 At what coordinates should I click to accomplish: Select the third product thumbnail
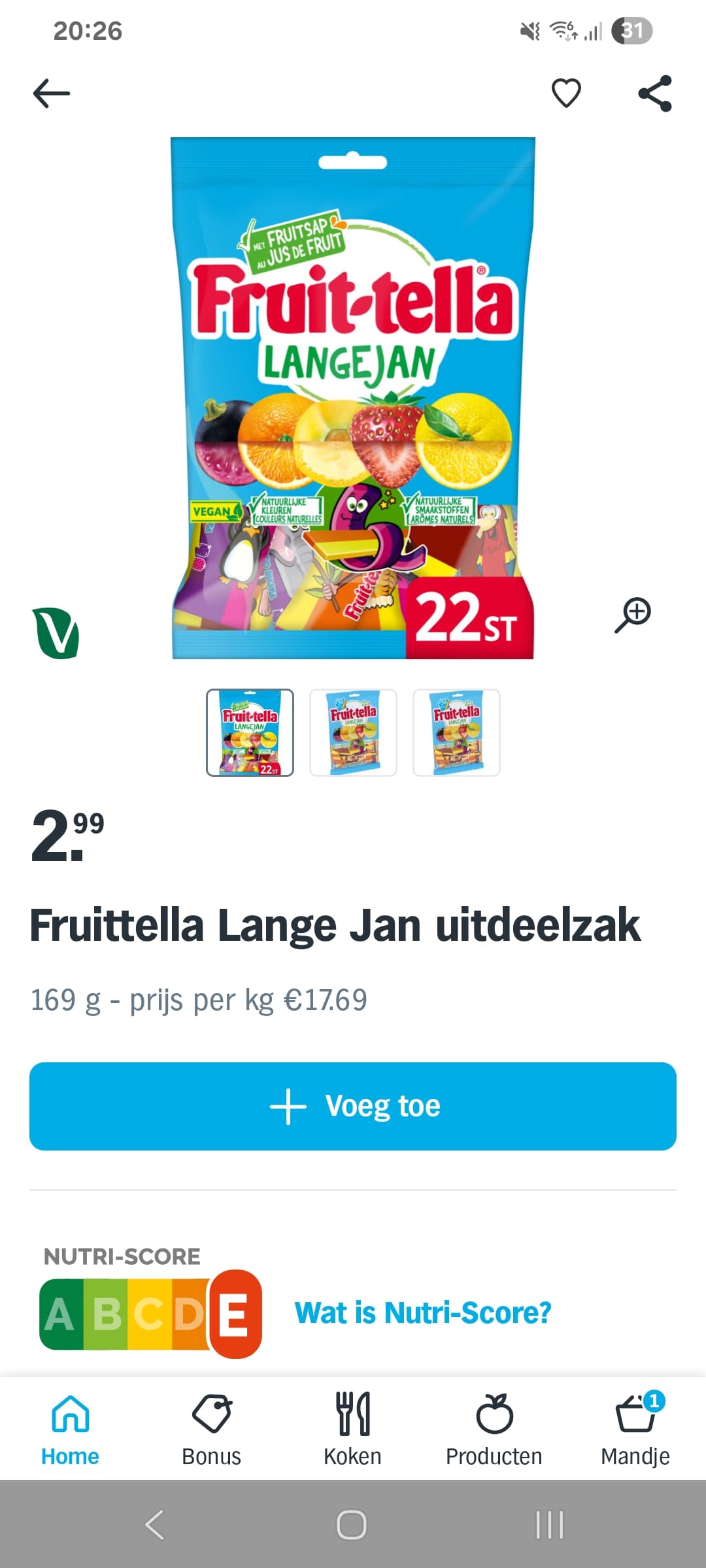(456, 732)
